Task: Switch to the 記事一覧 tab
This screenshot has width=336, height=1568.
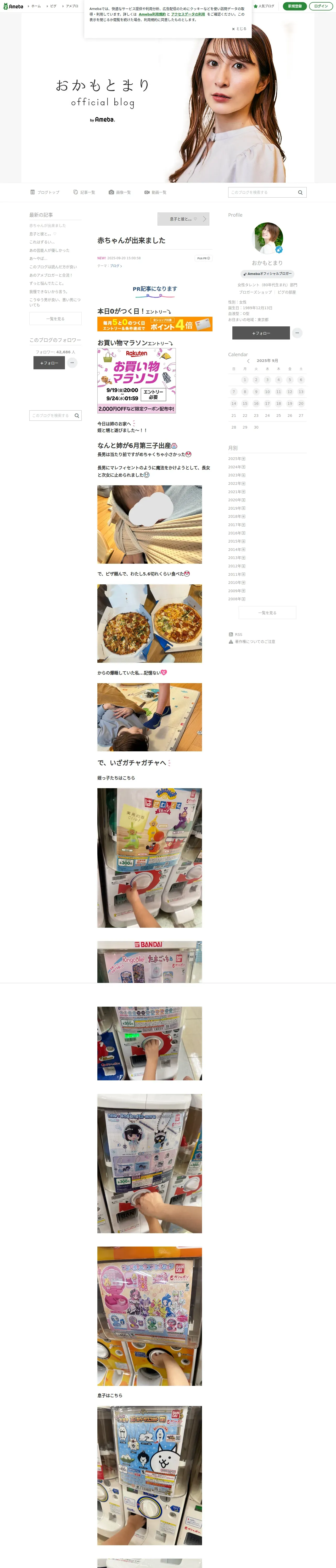Action: coord(84,192)
